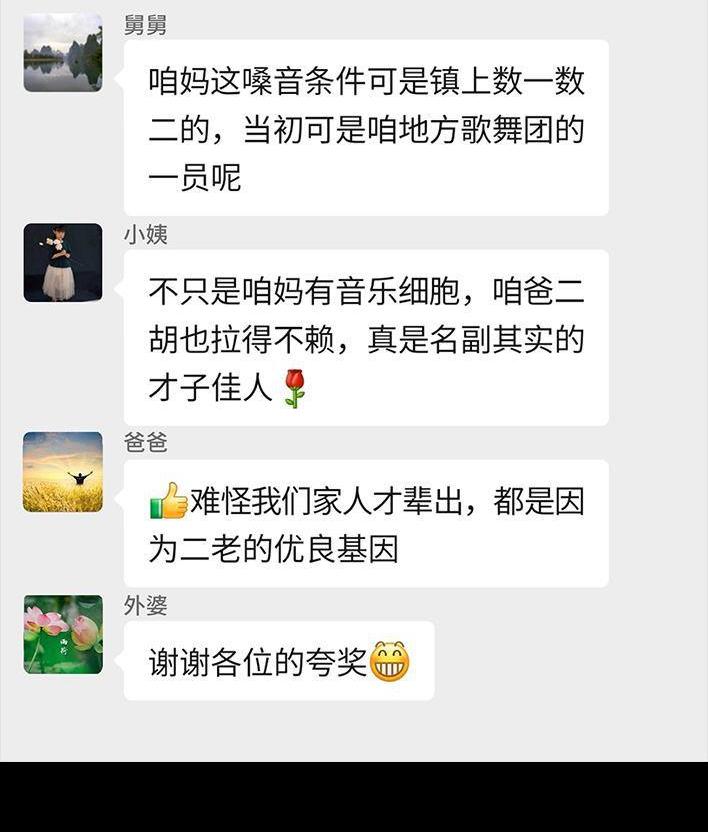708x832 pixels.
Task: View 爸爸's profile from his avatar
Action: coord(63,472)
